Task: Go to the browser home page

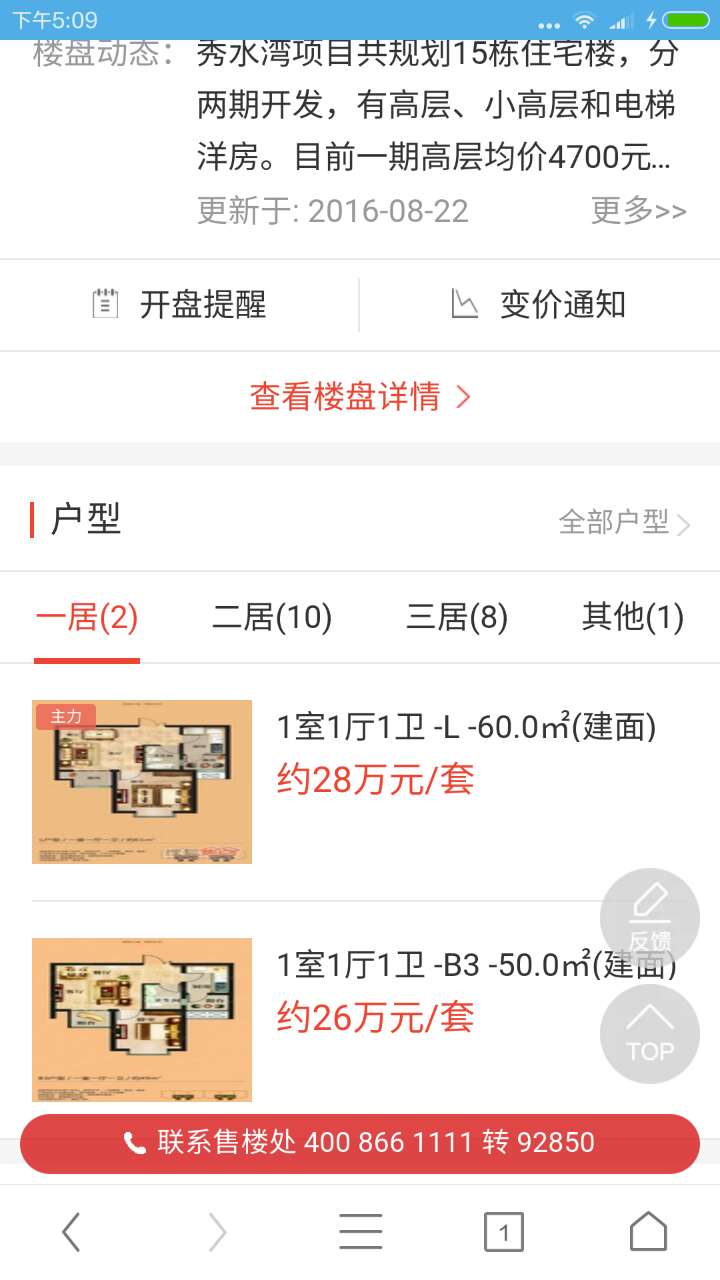Action: coord(648,1232)
